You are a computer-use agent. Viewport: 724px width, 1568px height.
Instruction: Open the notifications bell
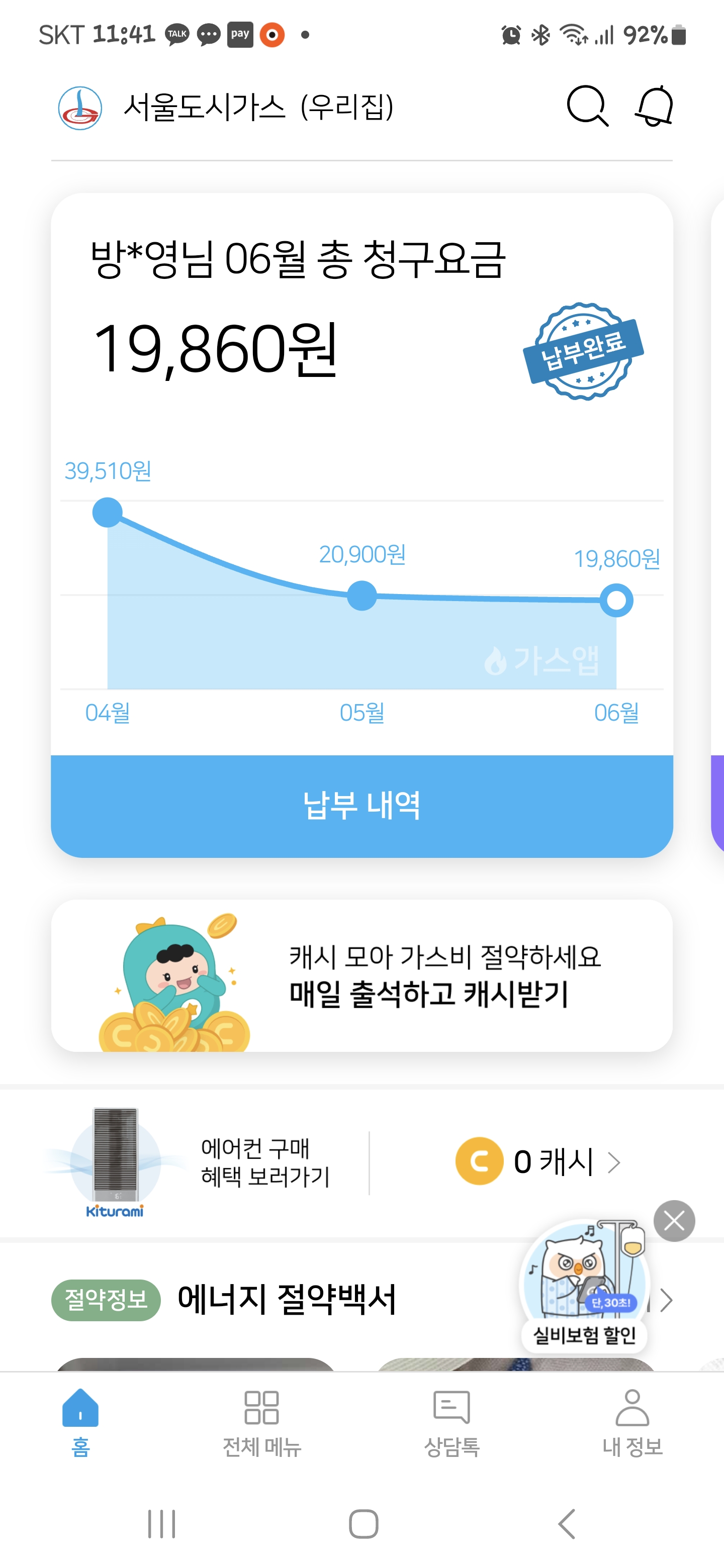(655, 107)
